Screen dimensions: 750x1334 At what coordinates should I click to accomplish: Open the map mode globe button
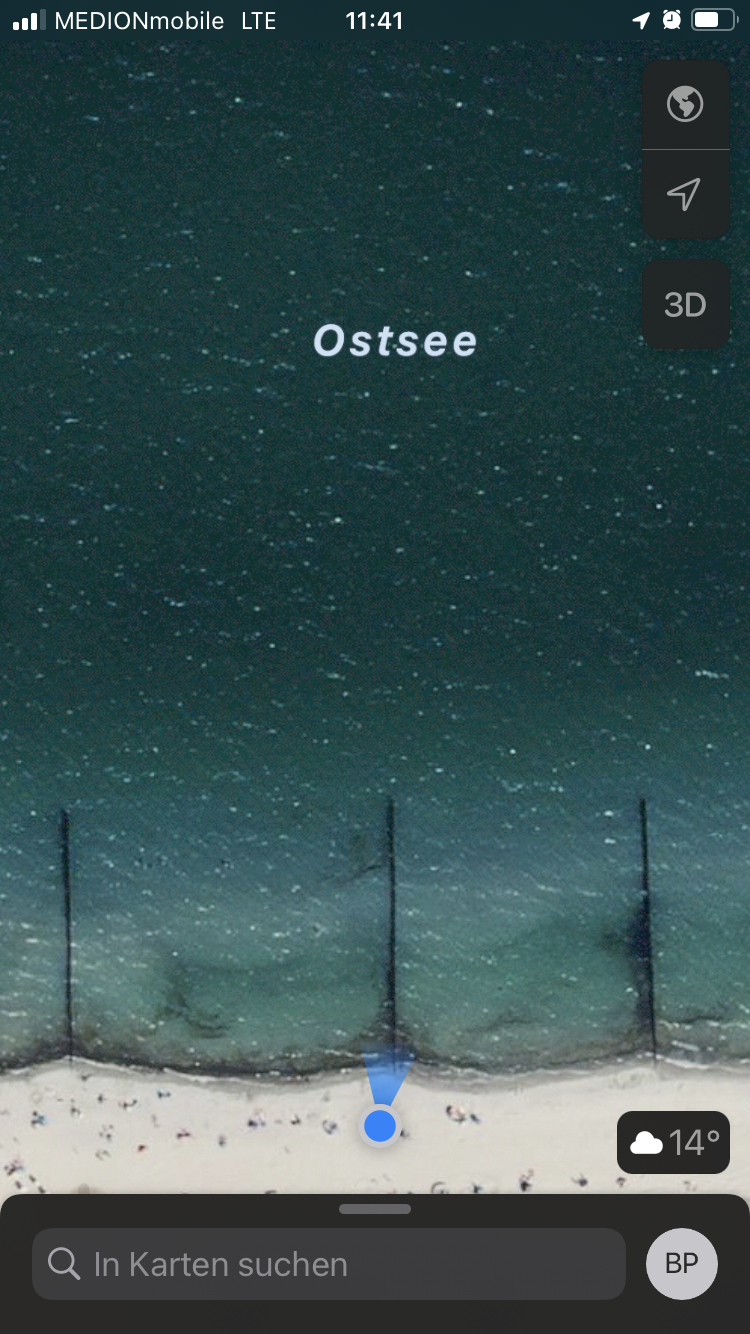pos(685,104)
